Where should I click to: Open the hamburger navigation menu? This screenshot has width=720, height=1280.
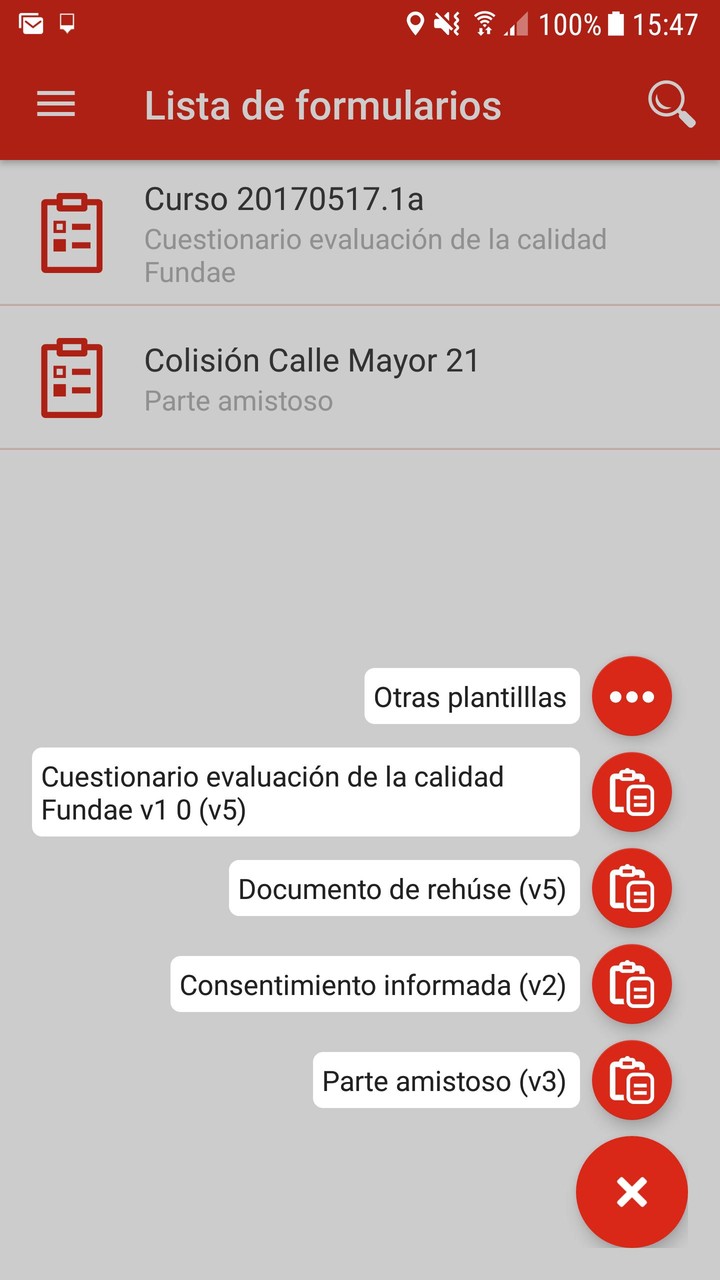point(56,105)
